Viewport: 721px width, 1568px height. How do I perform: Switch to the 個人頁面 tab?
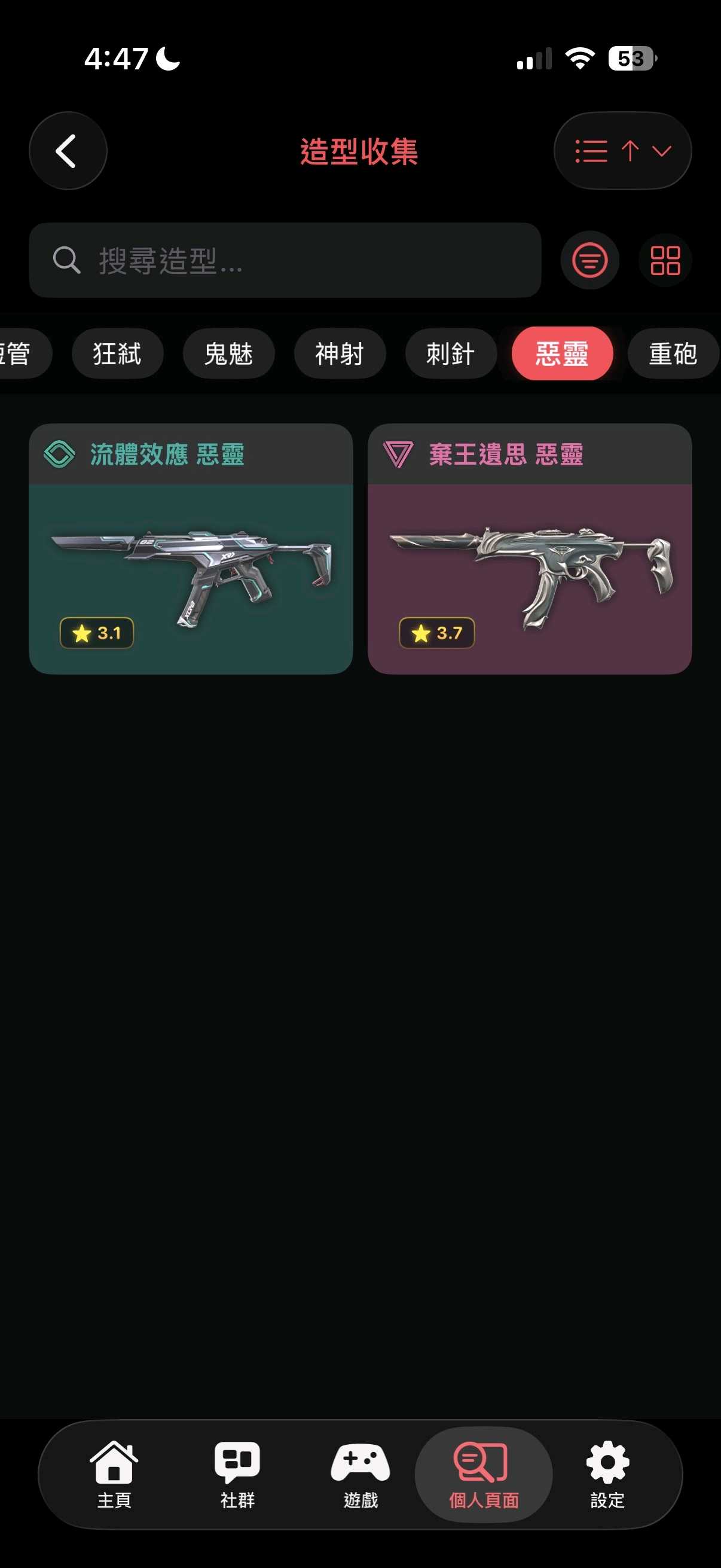tap(484, 1474)
